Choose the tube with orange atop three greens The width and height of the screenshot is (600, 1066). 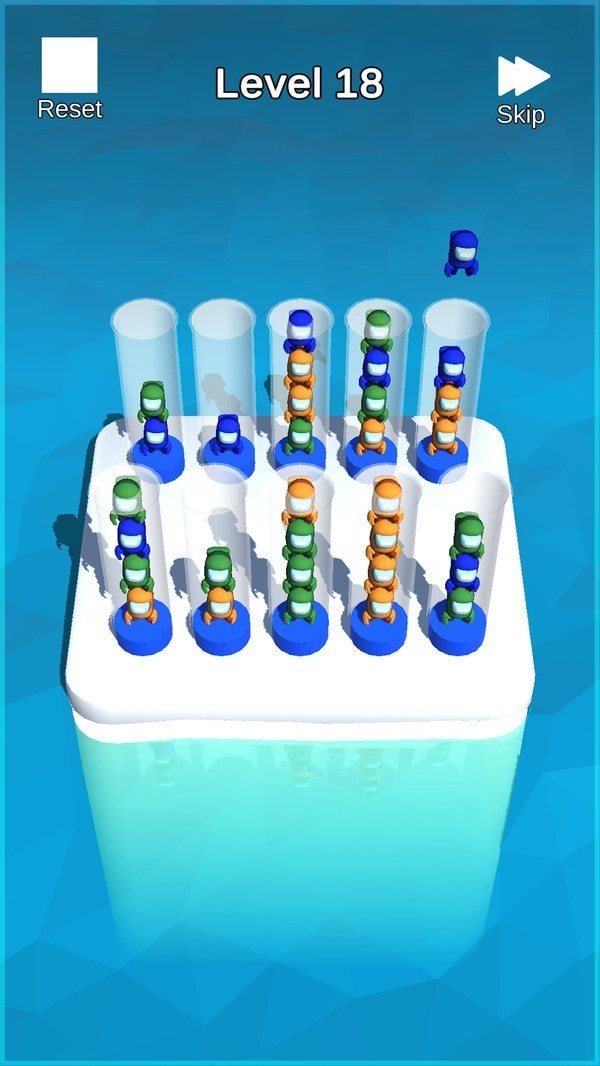tap(300, 565)
